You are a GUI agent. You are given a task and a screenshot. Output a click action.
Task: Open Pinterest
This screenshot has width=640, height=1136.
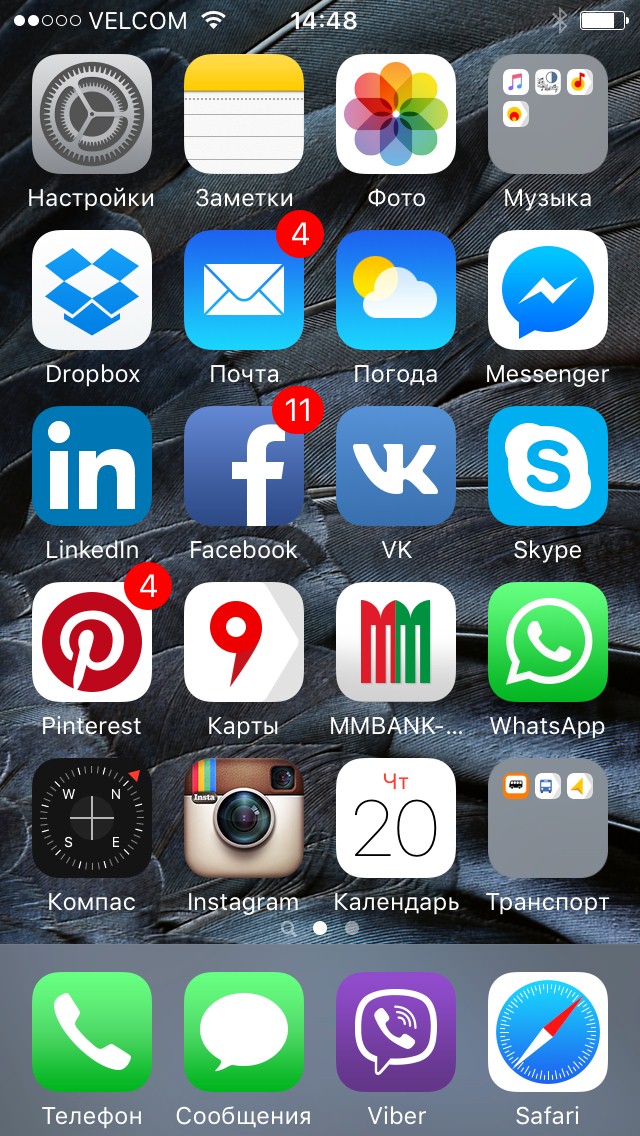[x=92, y=642]
